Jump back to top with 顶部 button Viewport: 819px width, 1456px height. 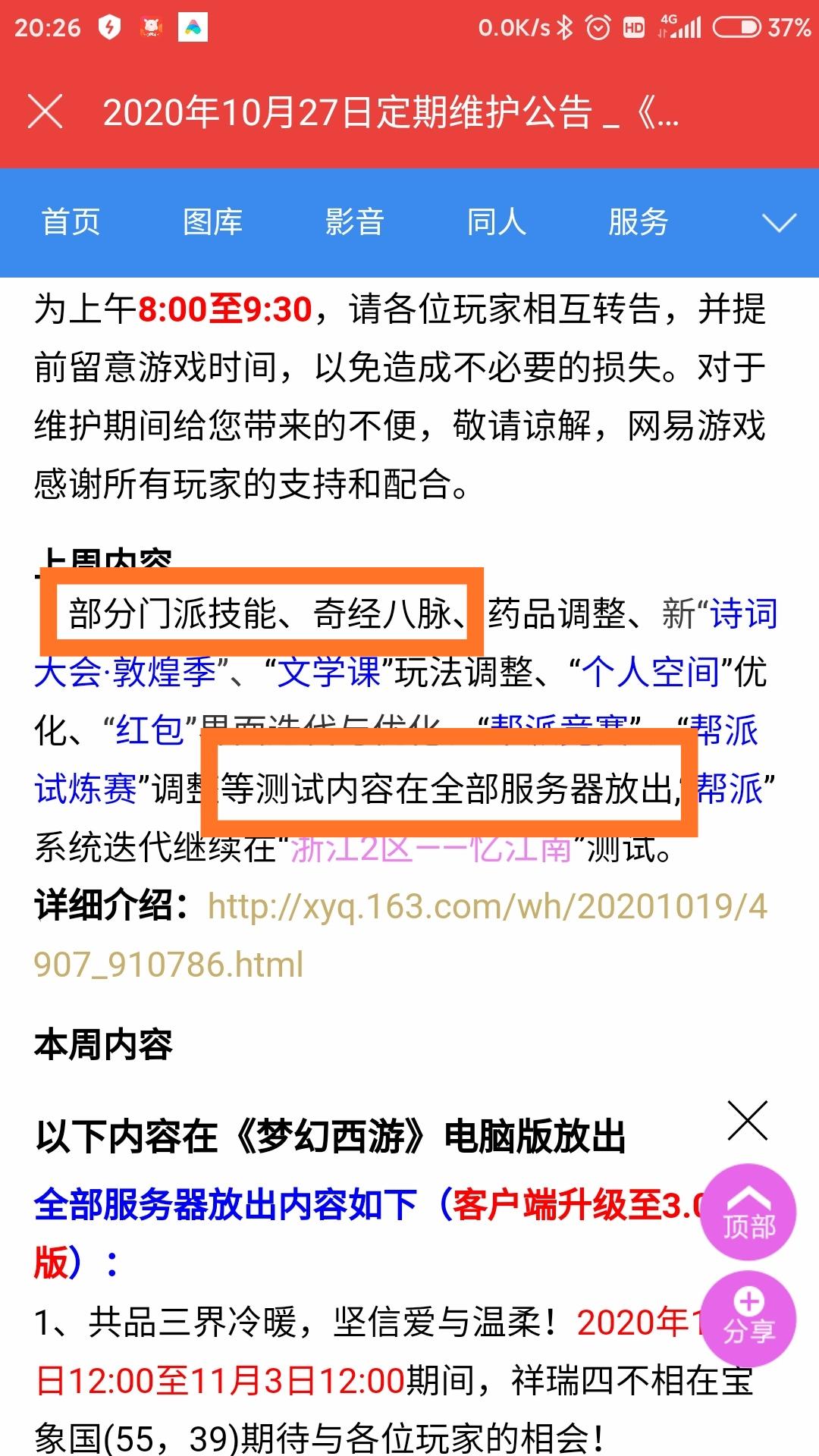(x=748, y=1213)
